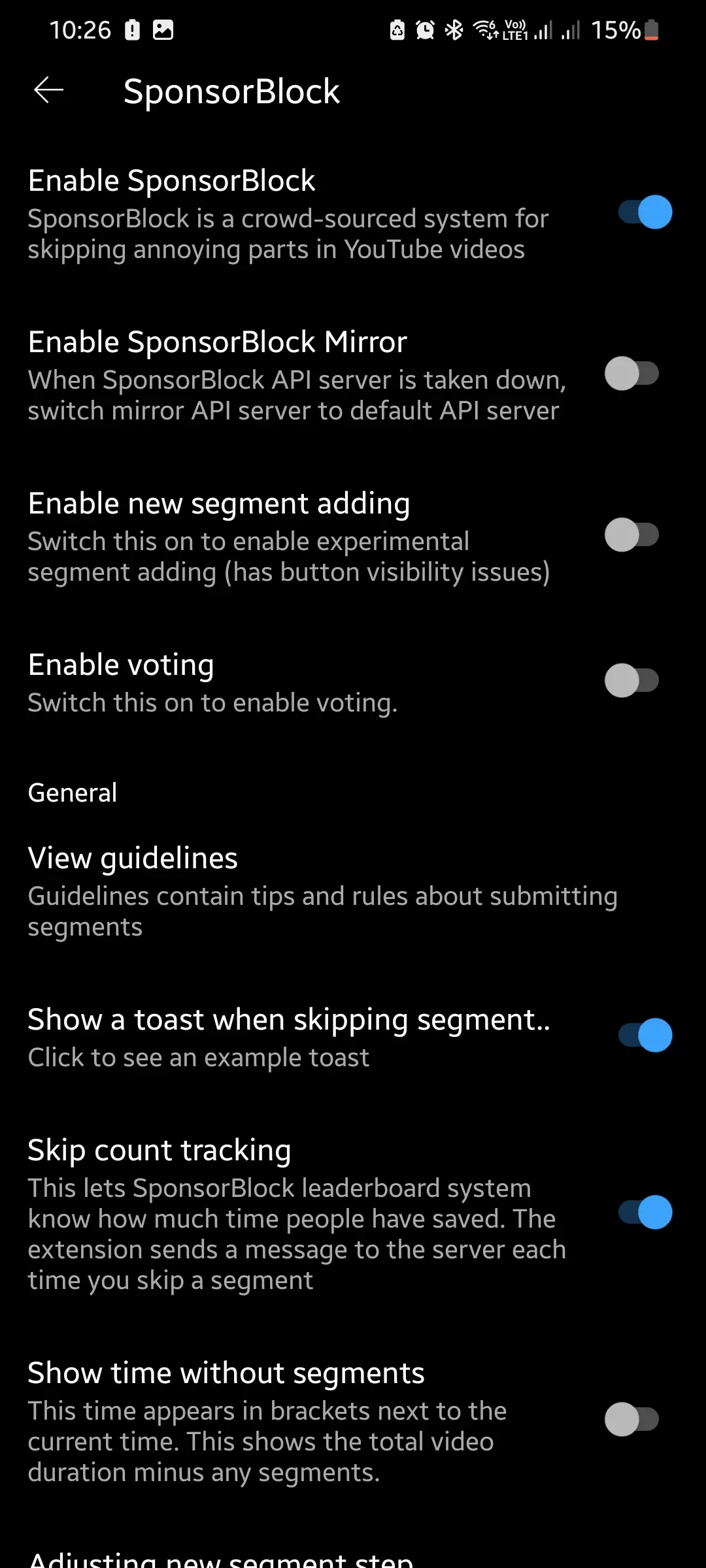Turn off the Enable SponsorBlock switch
This screenshot has width=706, height=1568.
(645, 212)
